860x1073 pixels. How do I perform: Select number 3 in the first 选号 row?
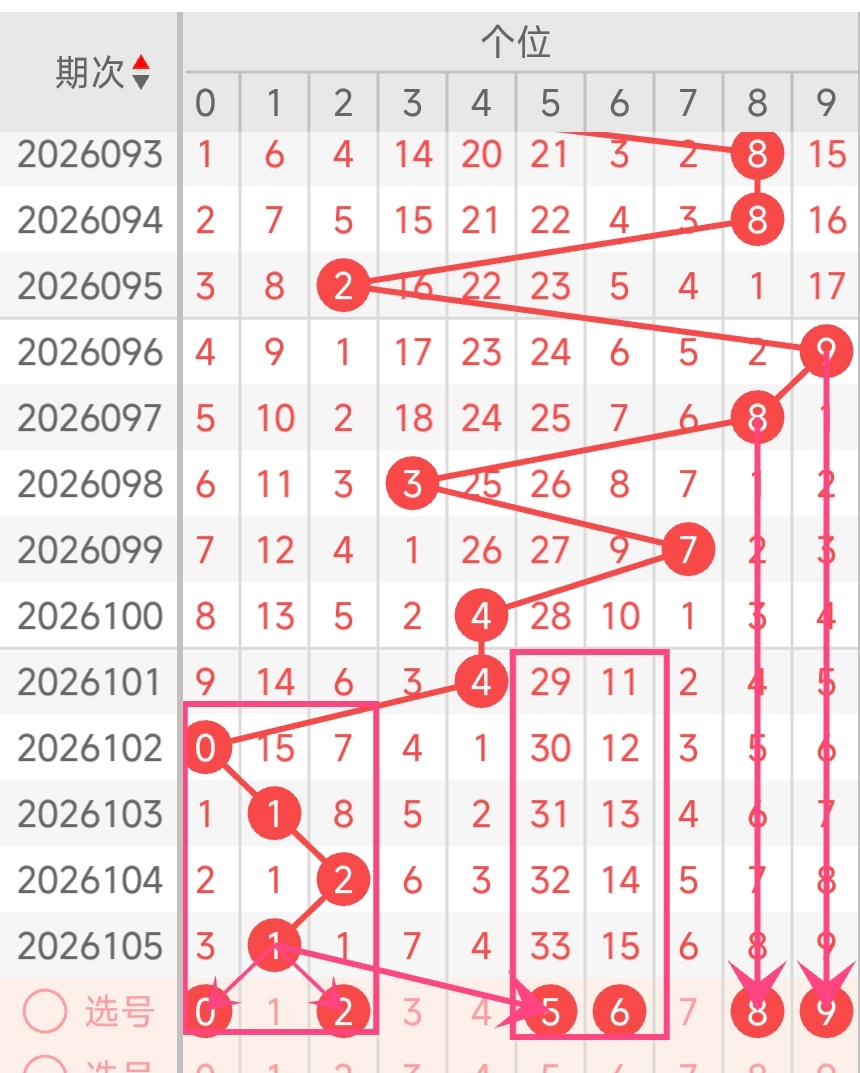coord(412,1013)
